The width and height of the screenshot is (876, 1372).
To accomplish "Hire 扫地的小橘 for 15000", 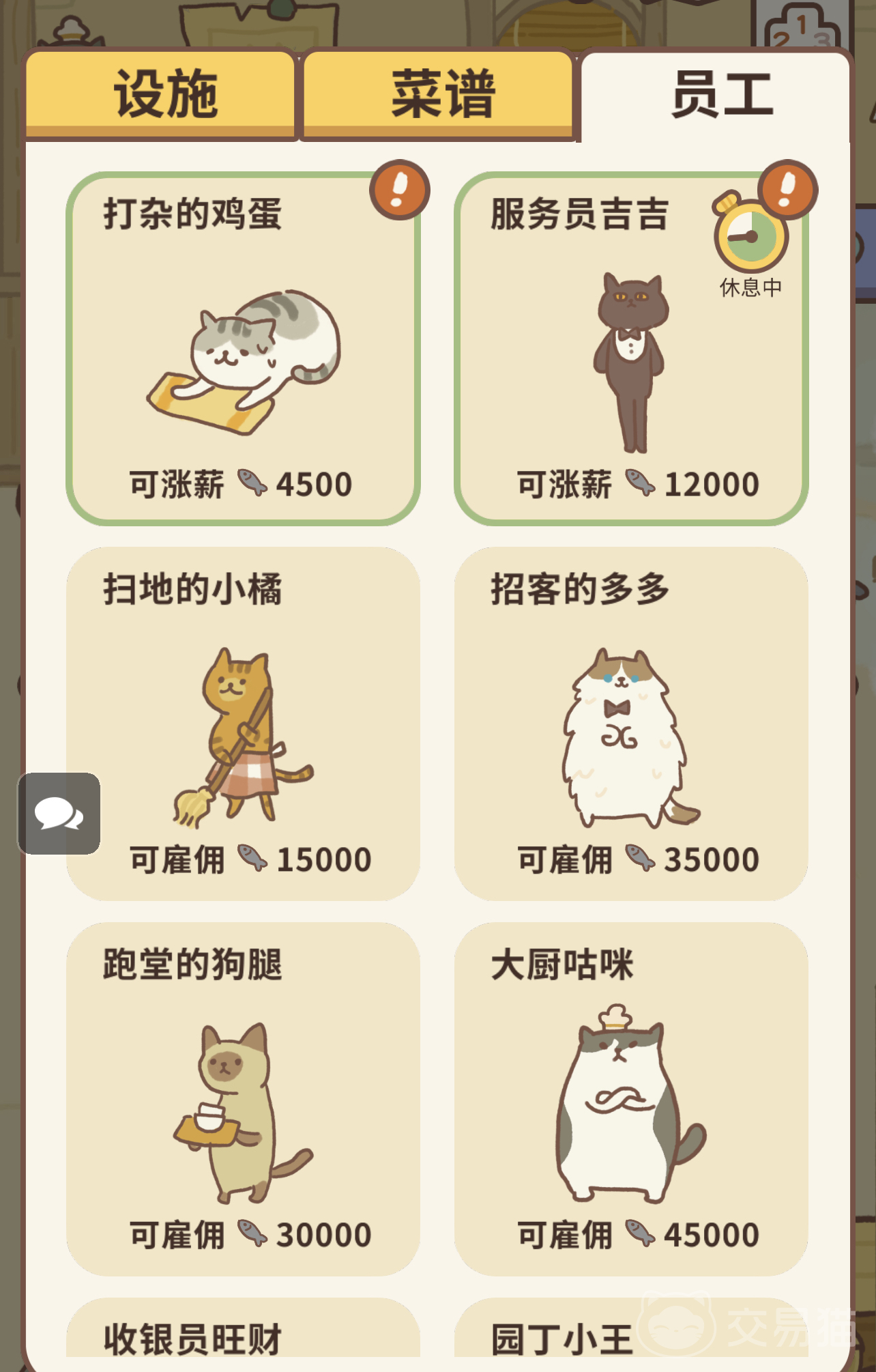I will coord(250,859).
